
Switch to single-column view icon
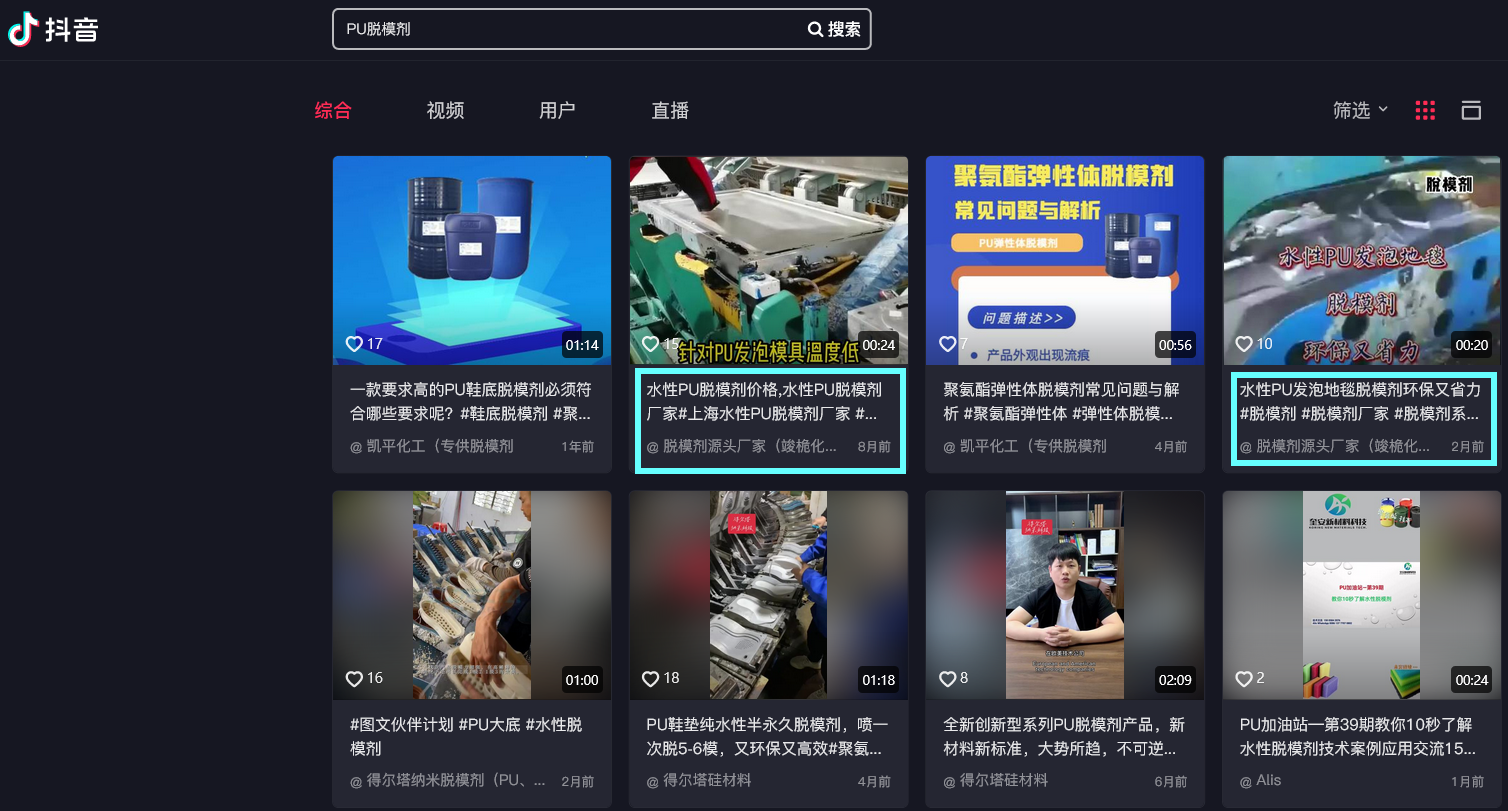[x=1471, y=111]
